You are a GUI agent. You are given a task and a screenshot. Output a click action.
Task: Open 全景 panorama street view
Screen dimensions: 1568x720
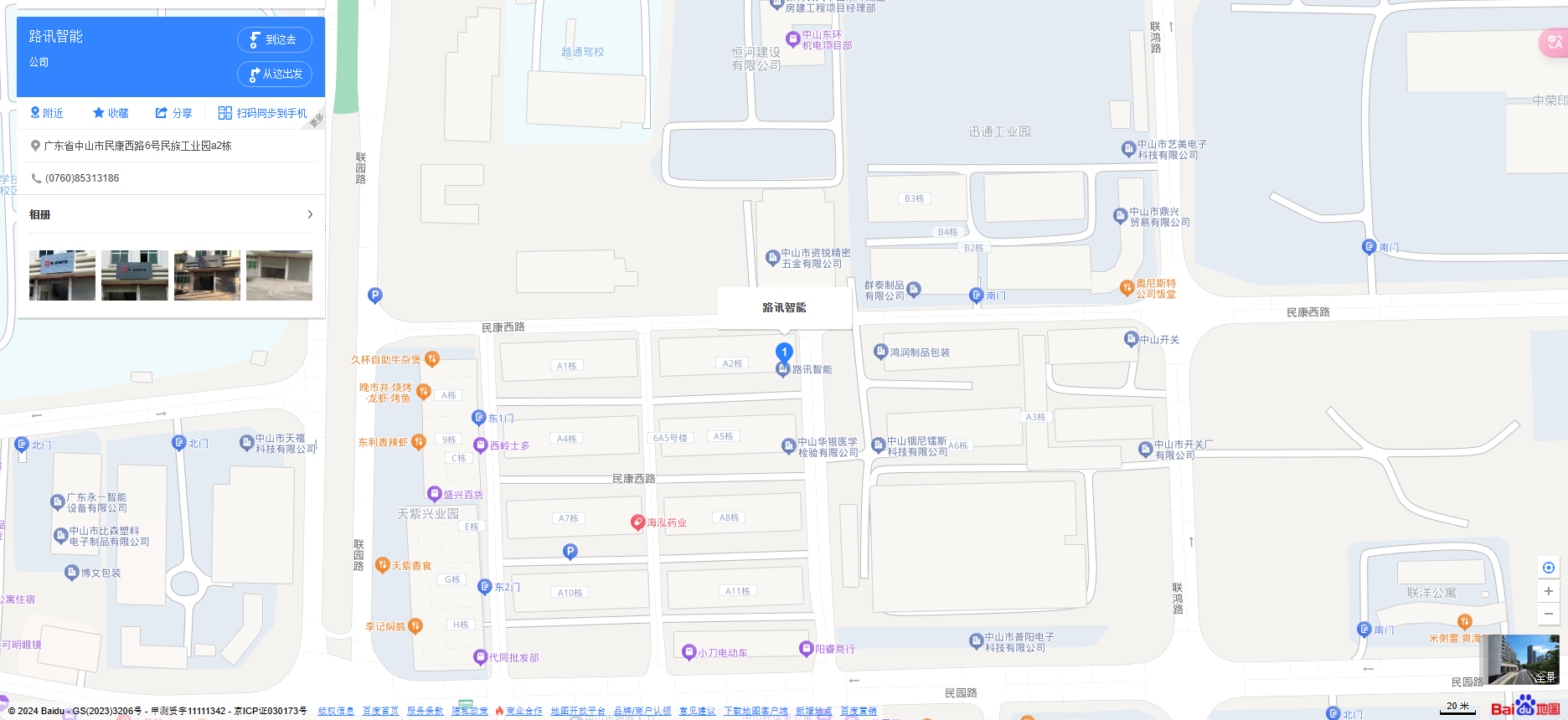(x=1523, y=660)
